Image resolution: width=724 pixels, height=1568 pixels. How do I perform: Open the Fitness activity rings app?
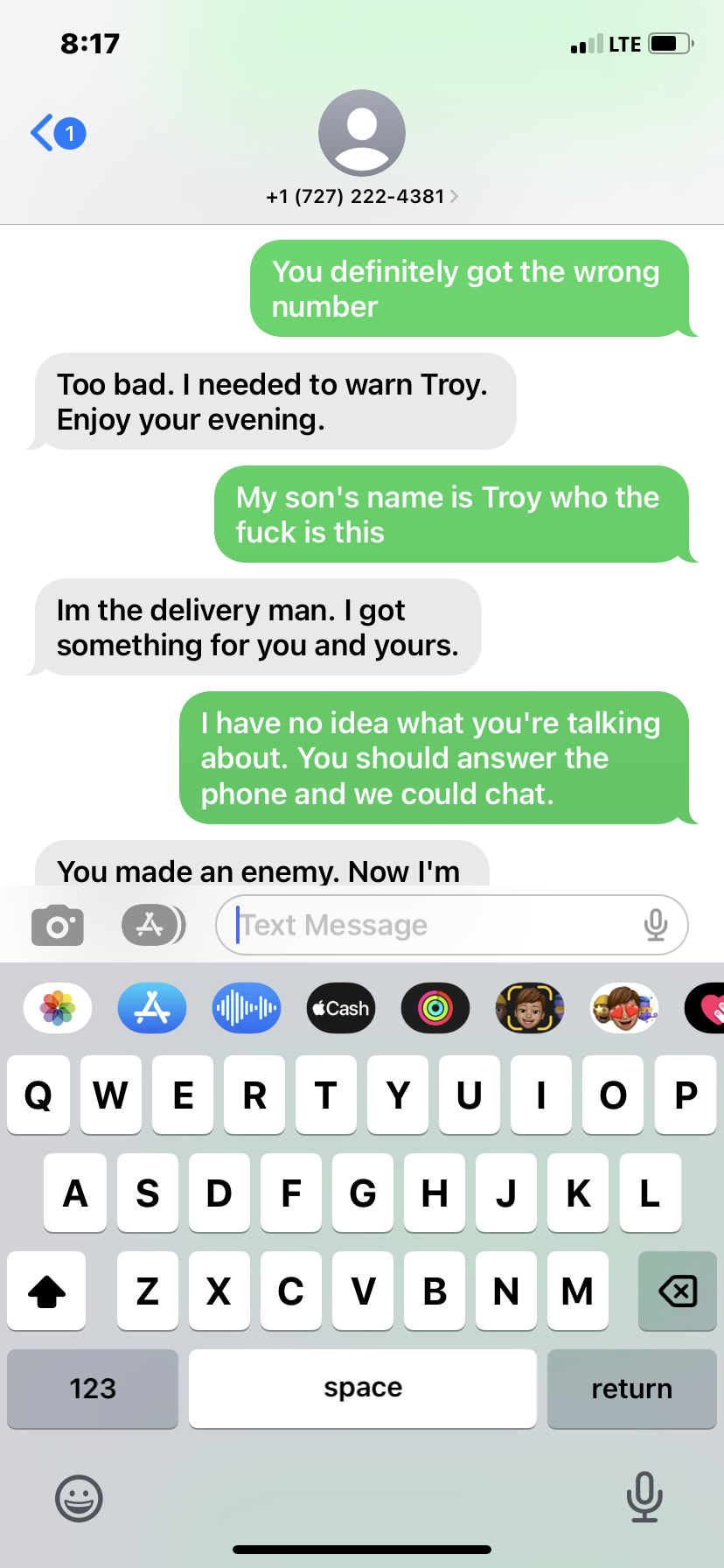point(435,1008)
